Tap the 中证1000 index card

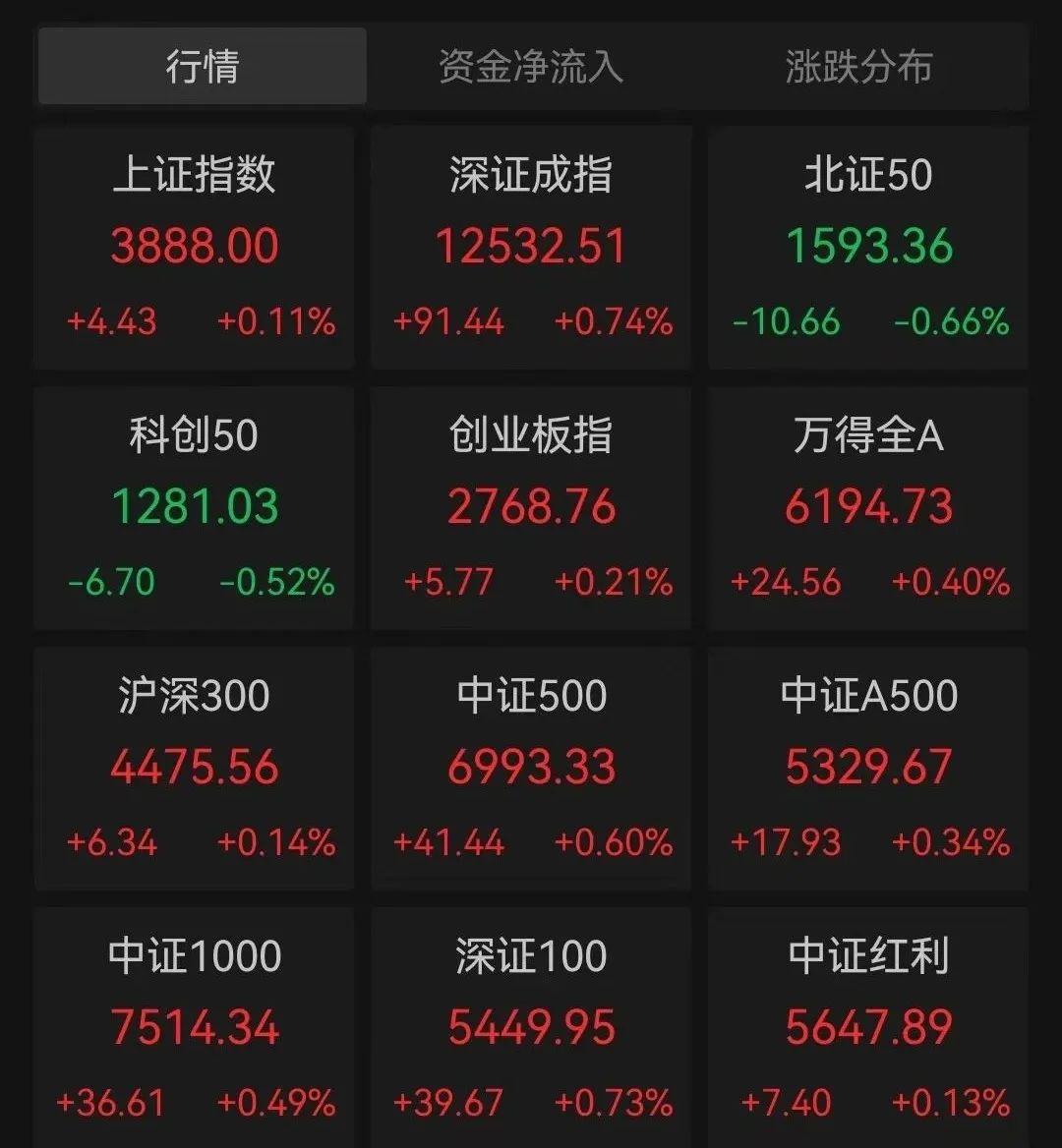coord(195,1027)
